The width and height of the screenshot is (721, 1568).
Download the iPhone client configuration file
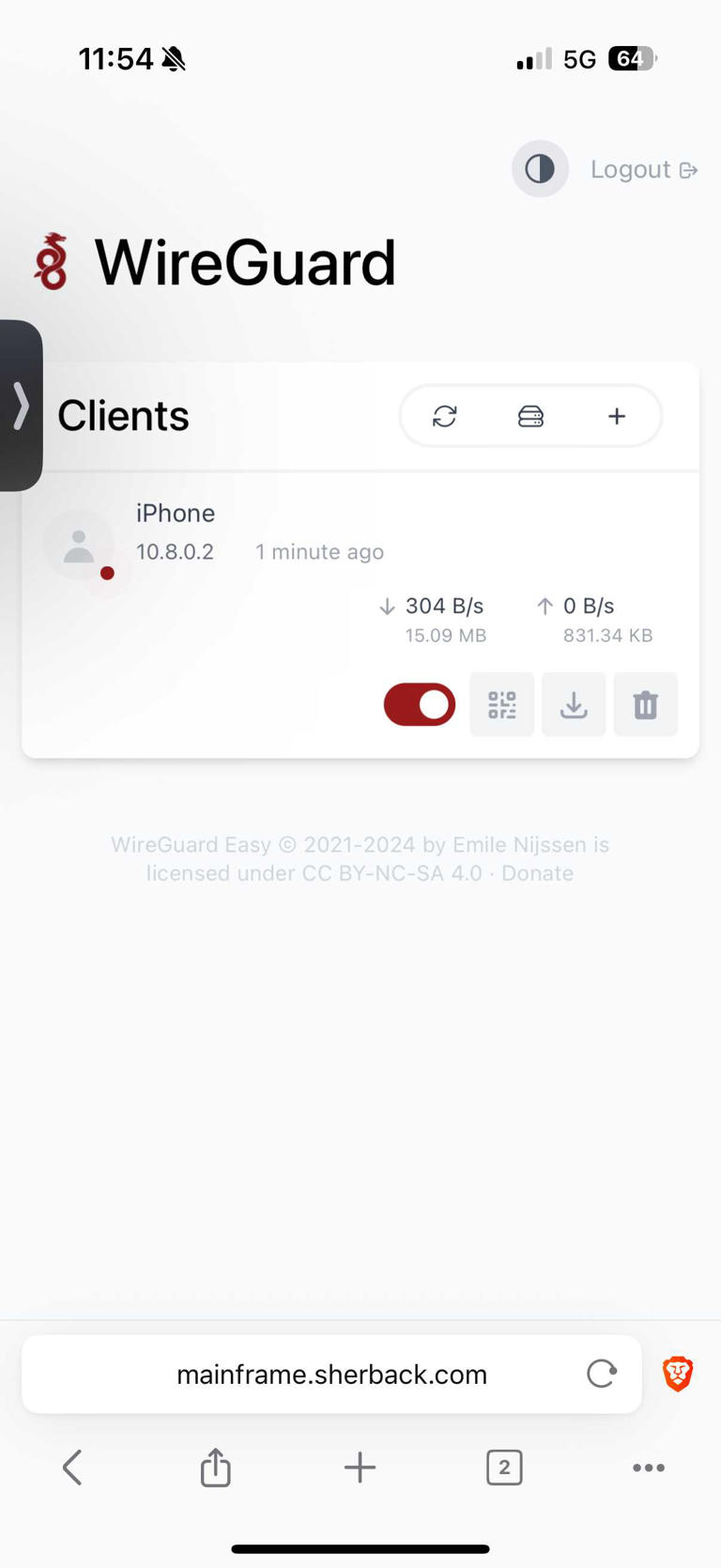coord(574,704)
